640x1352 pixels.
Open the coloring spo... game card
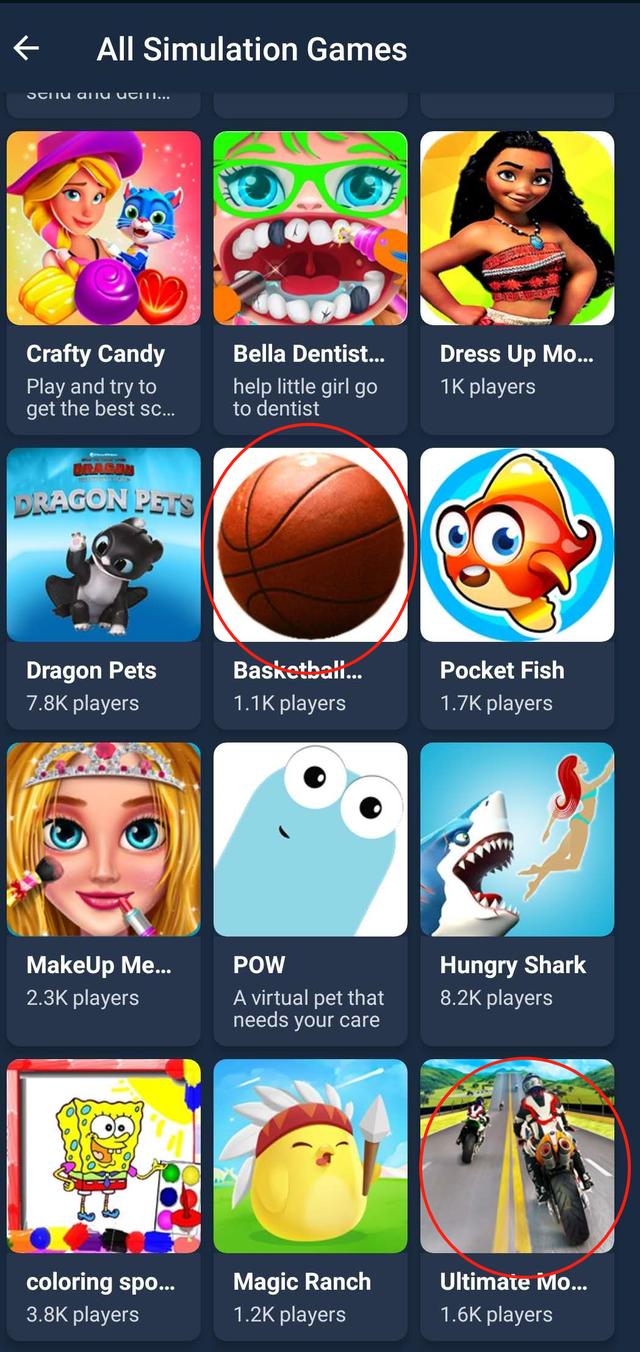(x=103, y=1157)
